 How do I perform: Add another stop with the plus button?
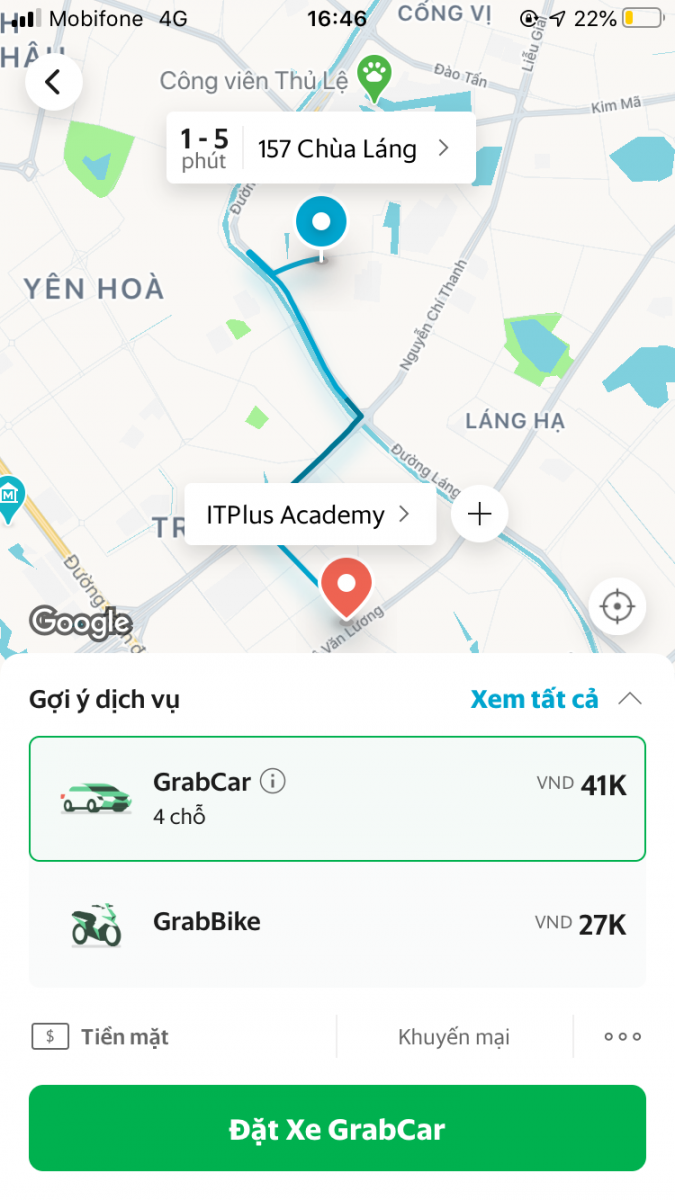[480, 514]
